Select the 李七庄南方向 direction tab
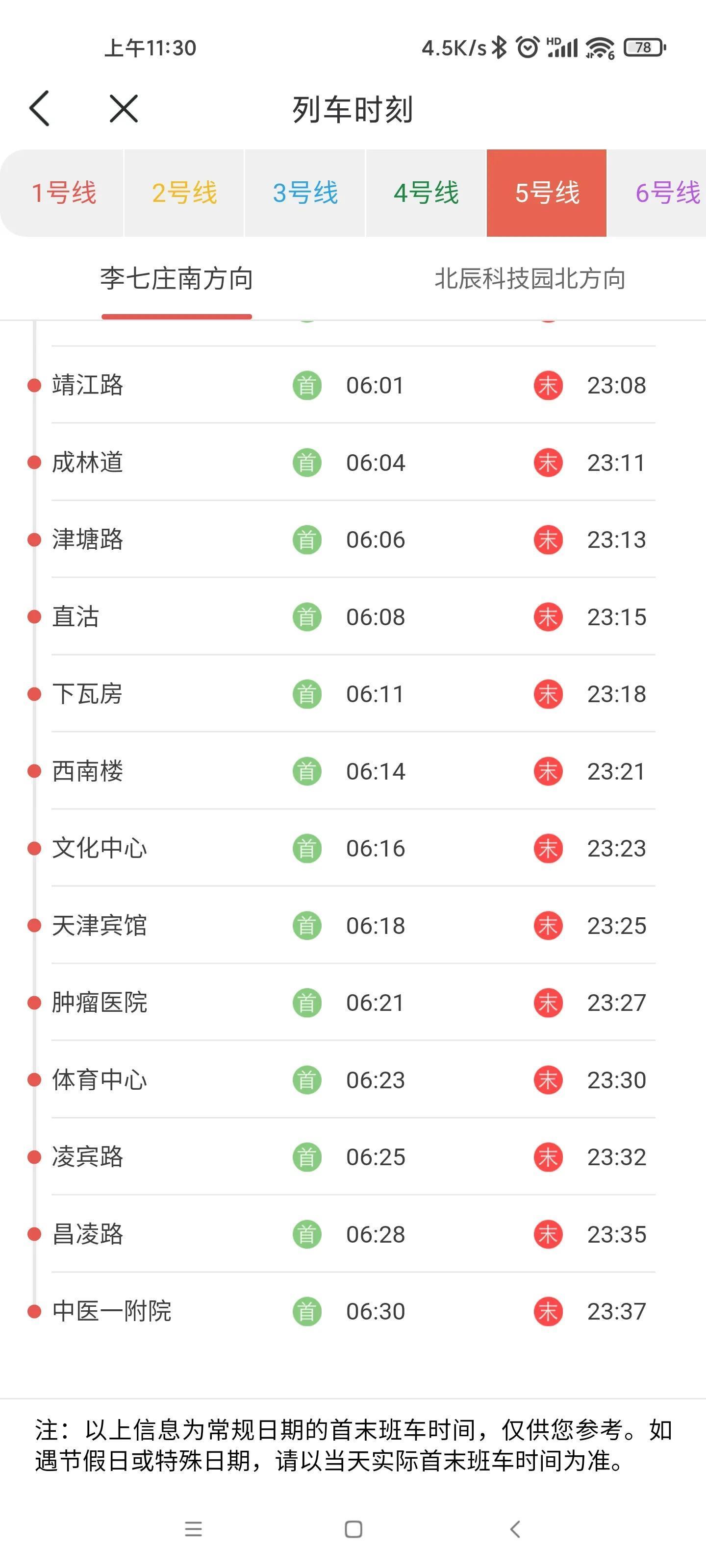706x1568 pixels. [176, 279]
